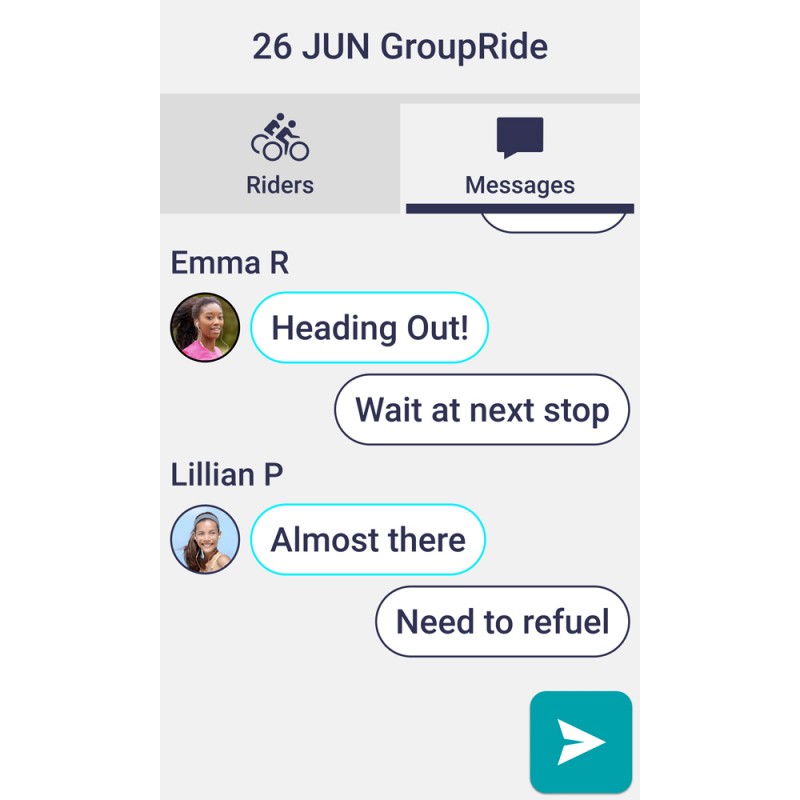The image size is (800, 800).
Task: Choose the 'Wait at next stop' reply
Action: pos(482,410)
